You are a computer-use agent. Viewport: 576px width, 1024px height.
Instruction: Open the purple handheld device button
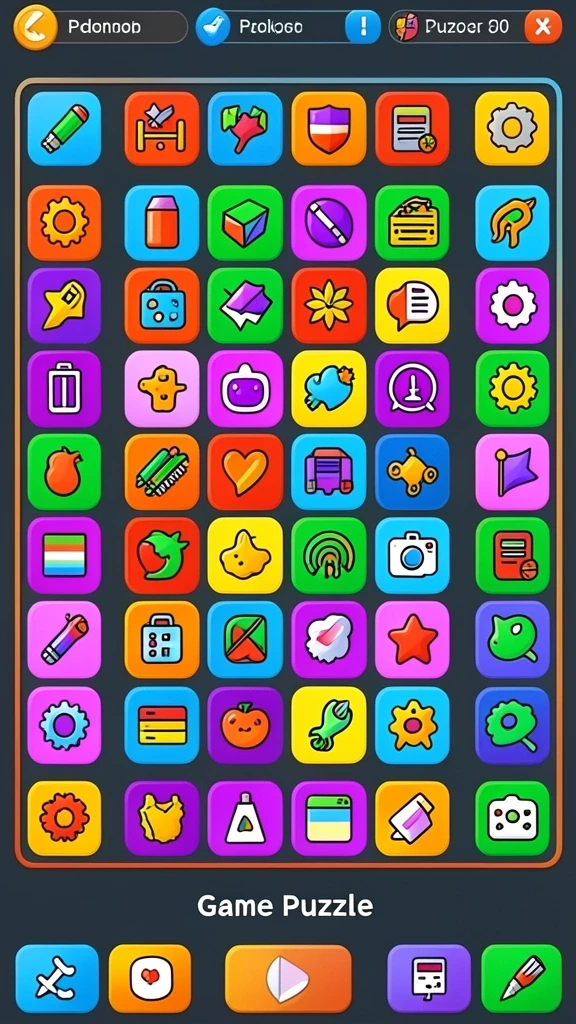pos(428,978)
